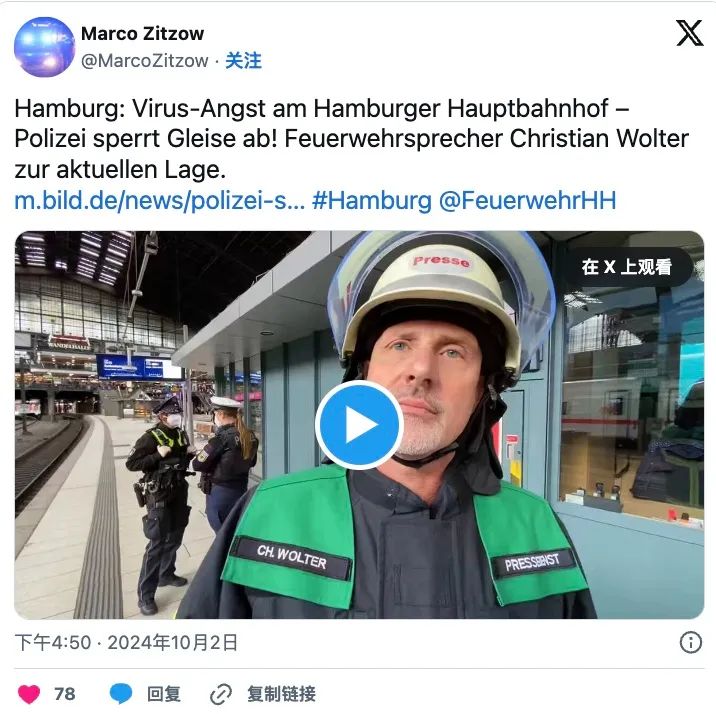
Task: Play the video from Hamburg Hauptbahnhof
Action: click(359, 425)
